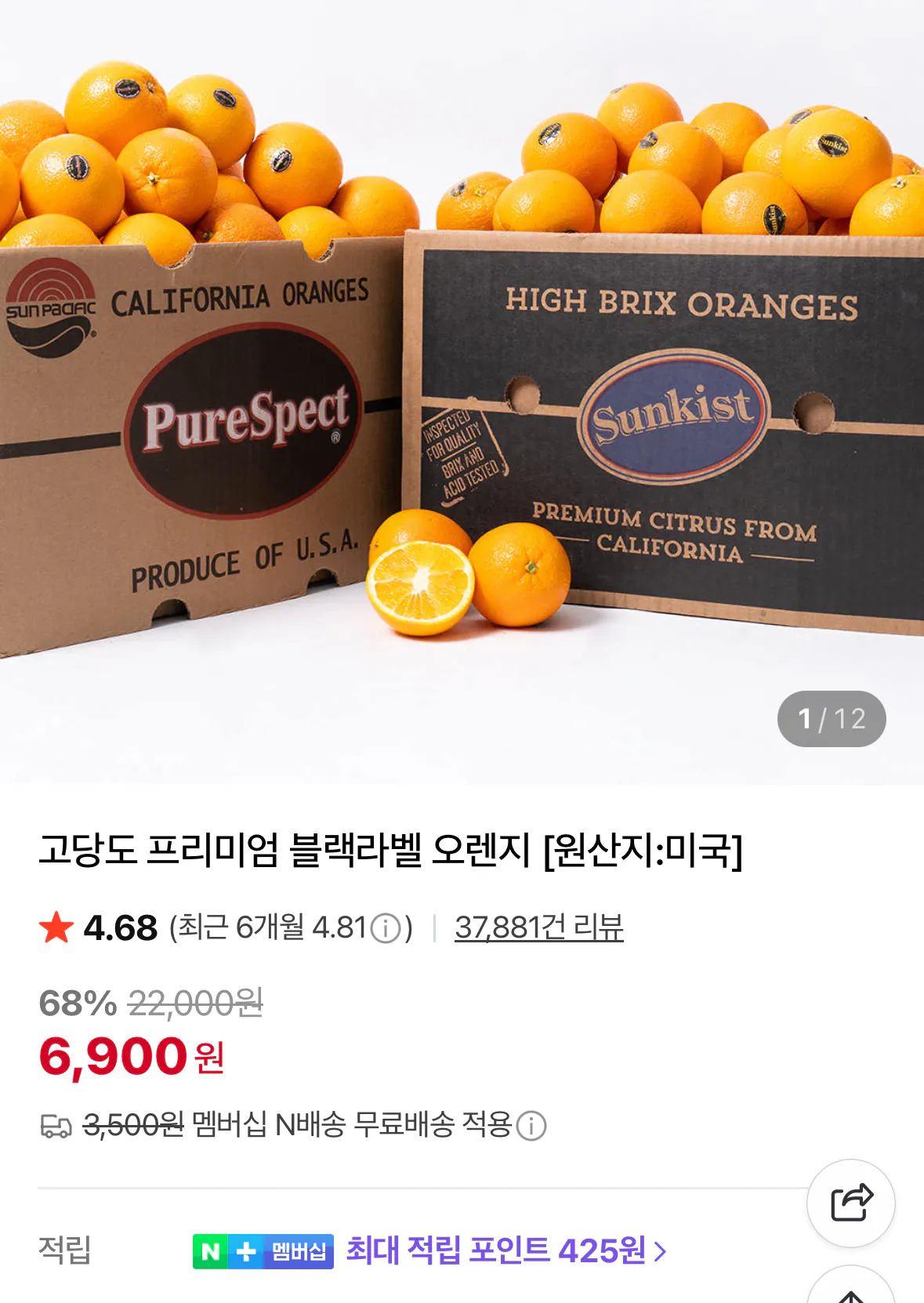Share this orange product
924x1303 pixels.
(x=851, y=1203)
